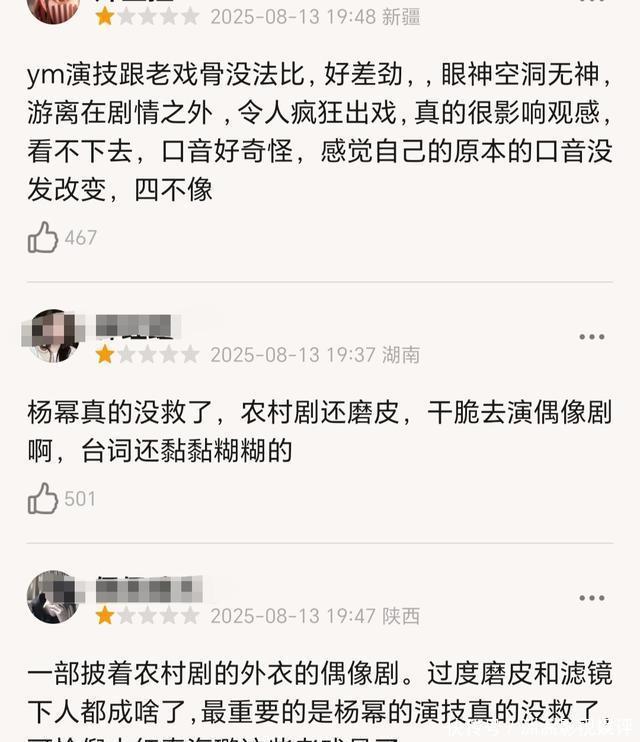
Task: View avatar of the 湖南 reviewer
Action: 53,336
